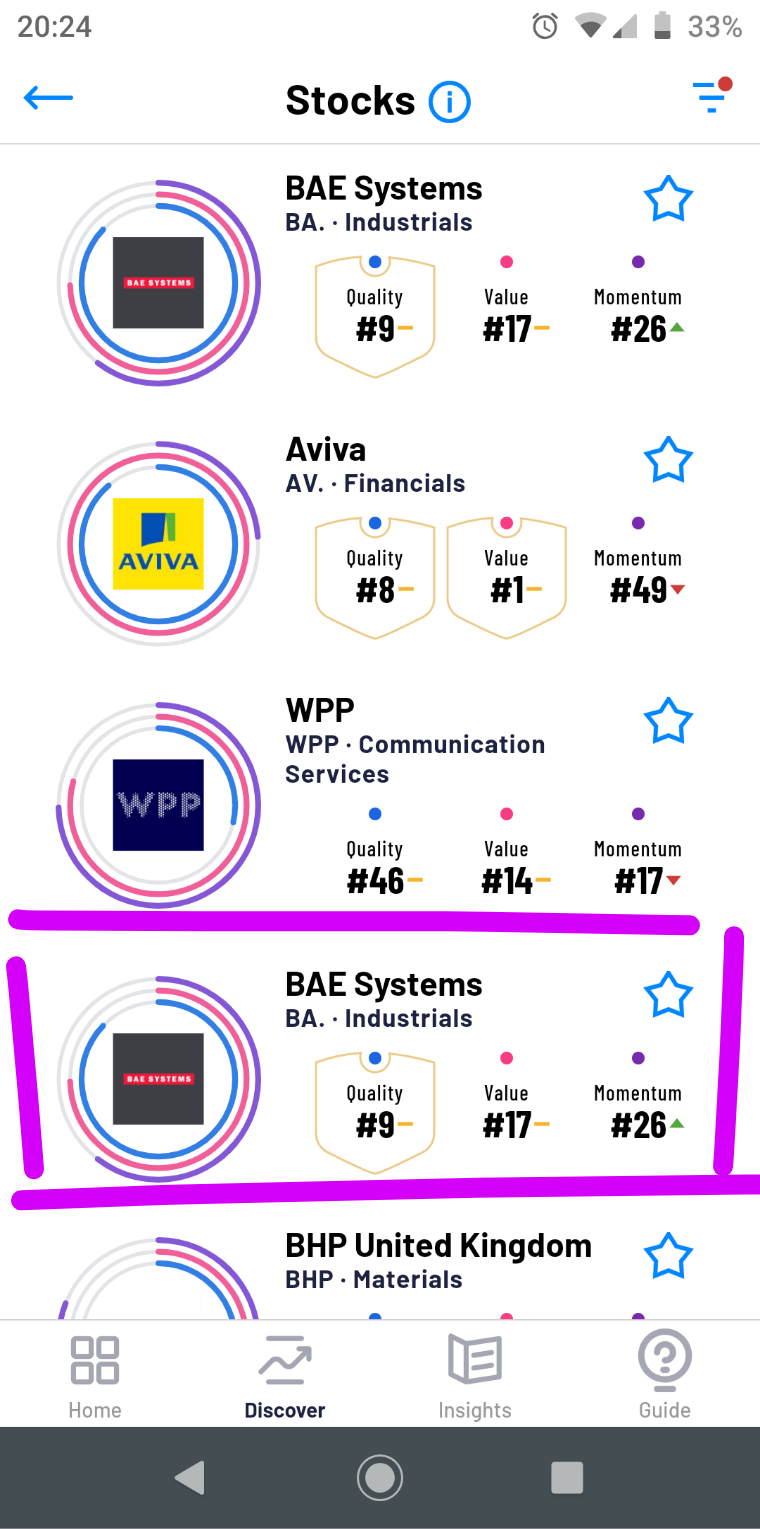The height and width of the screenshot is (1529, 760).
Task: Open the info icon next to Stocks
Action: [x=449, y=101]
